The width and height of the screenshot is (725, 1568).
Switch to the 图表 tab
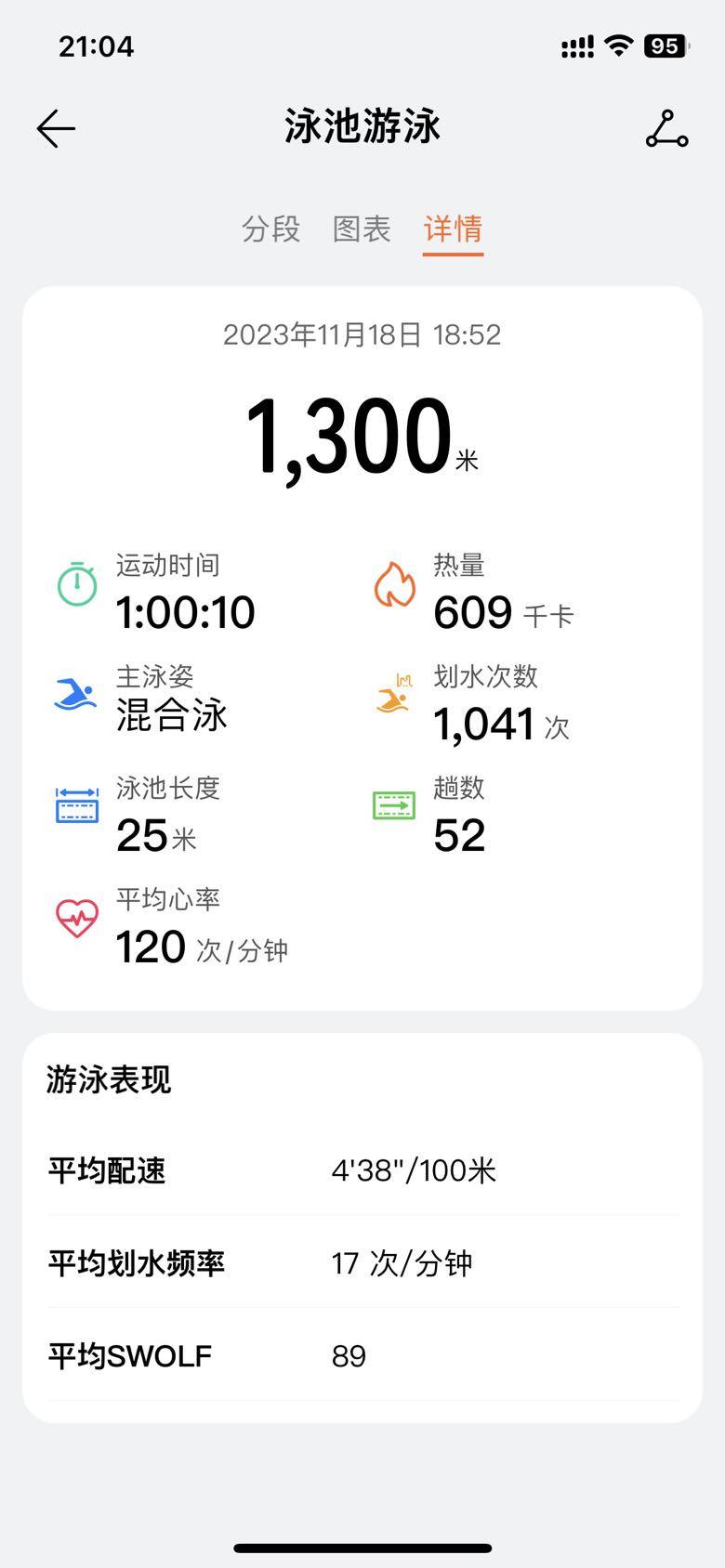[x=362, y=229]
